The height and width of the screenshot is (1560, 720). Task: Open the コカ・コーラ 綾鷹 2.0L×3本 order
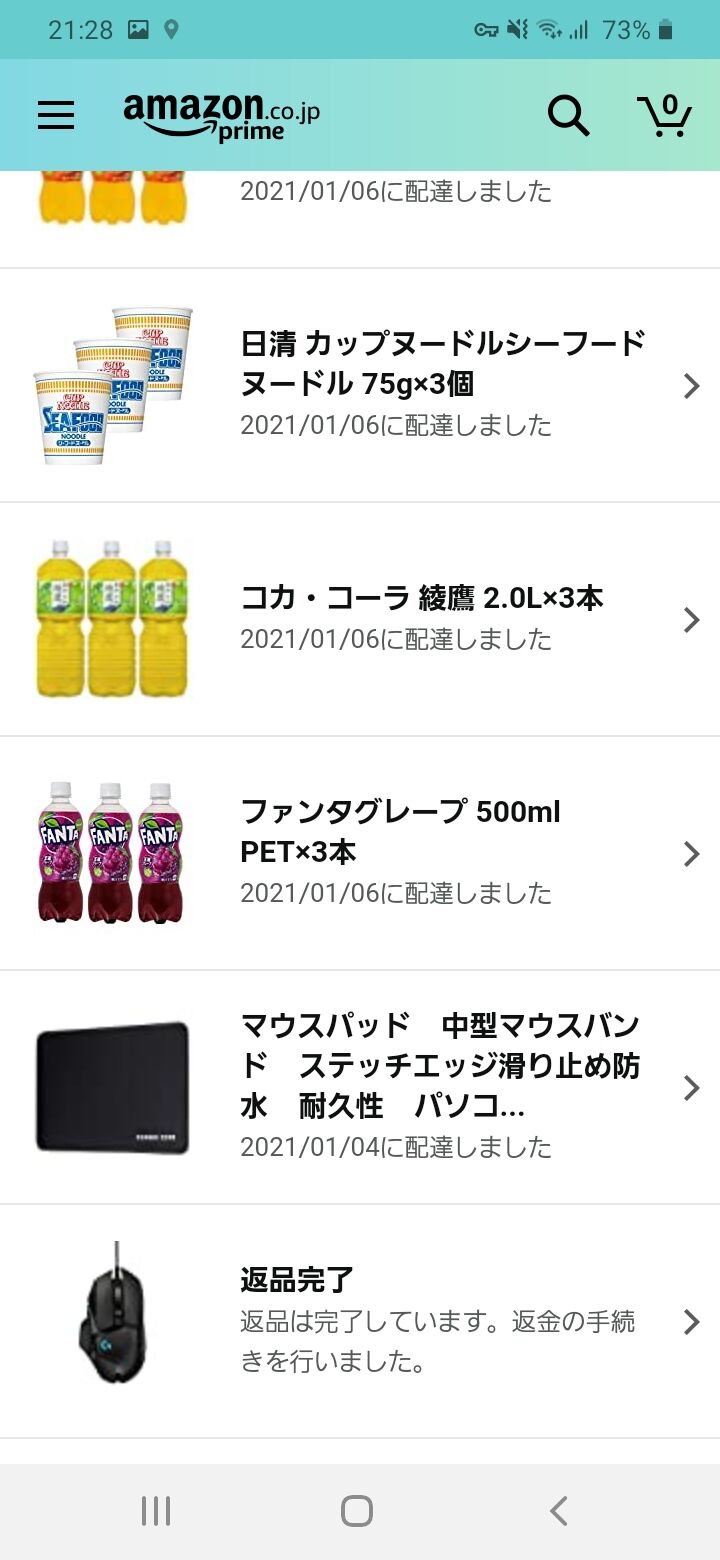pos(360,620)
